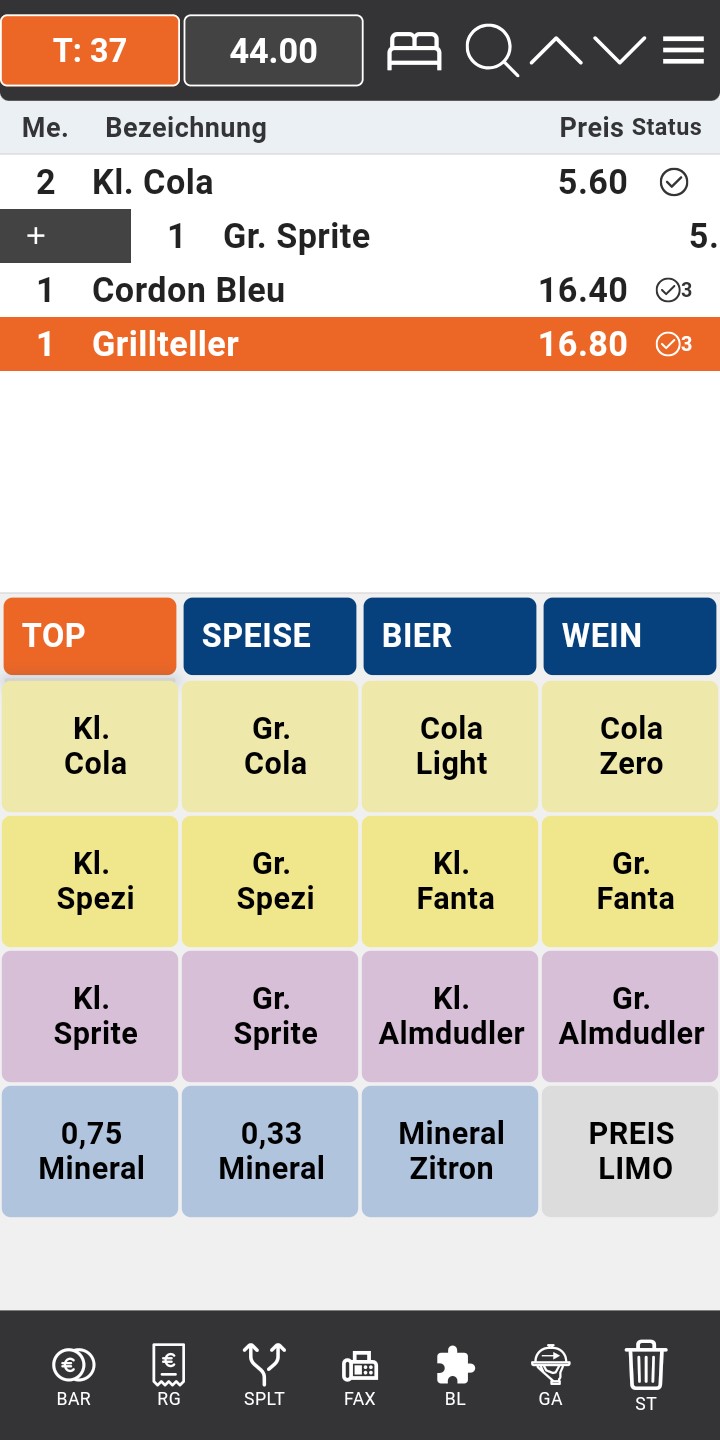This screenshot has width=720, height=1440.
Task: Add a Kl. Cola to the order
Action: 90,746
